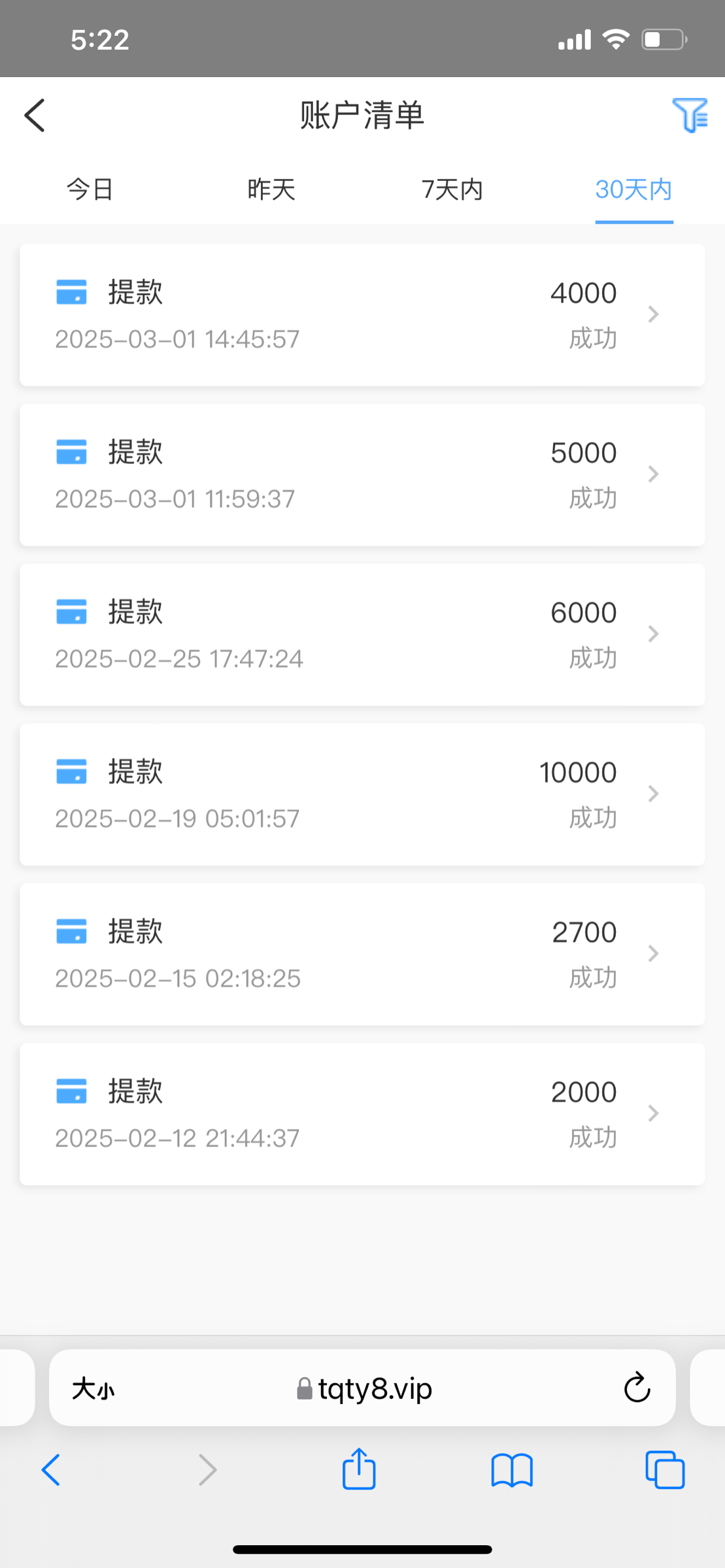Switch to the 昨天 tab
This screenshot has height=1568, width=725.
271,189
